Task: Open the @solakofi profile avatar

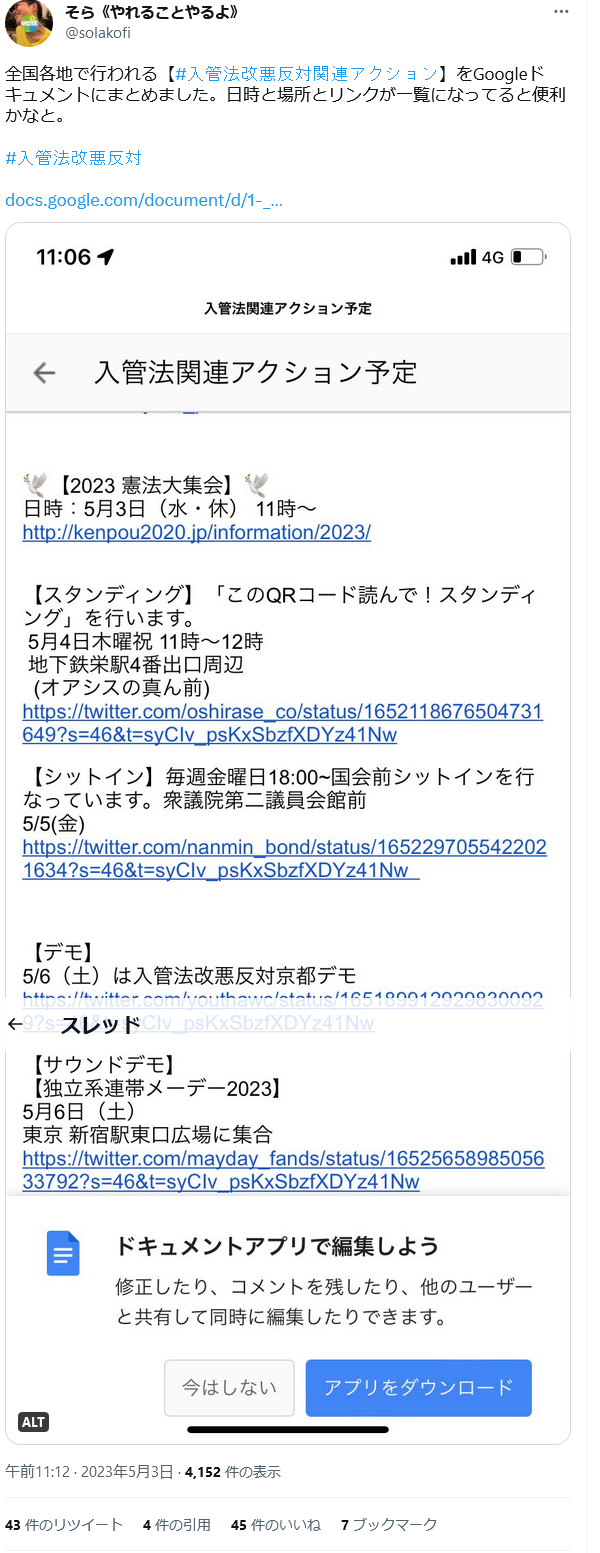Action: coord(29,23)
